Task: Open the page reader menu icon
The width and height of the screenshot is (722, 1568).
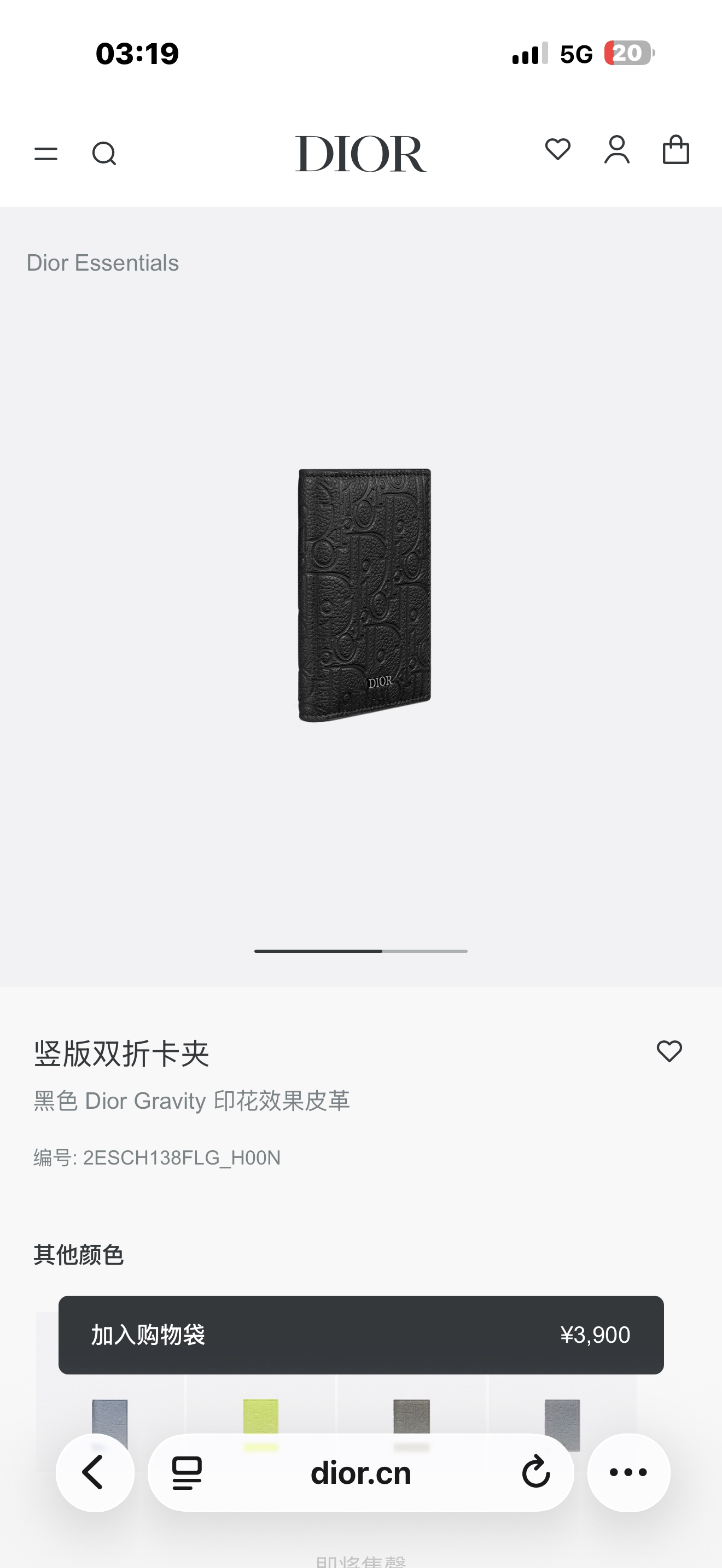Action: [x=187, y=1473]
